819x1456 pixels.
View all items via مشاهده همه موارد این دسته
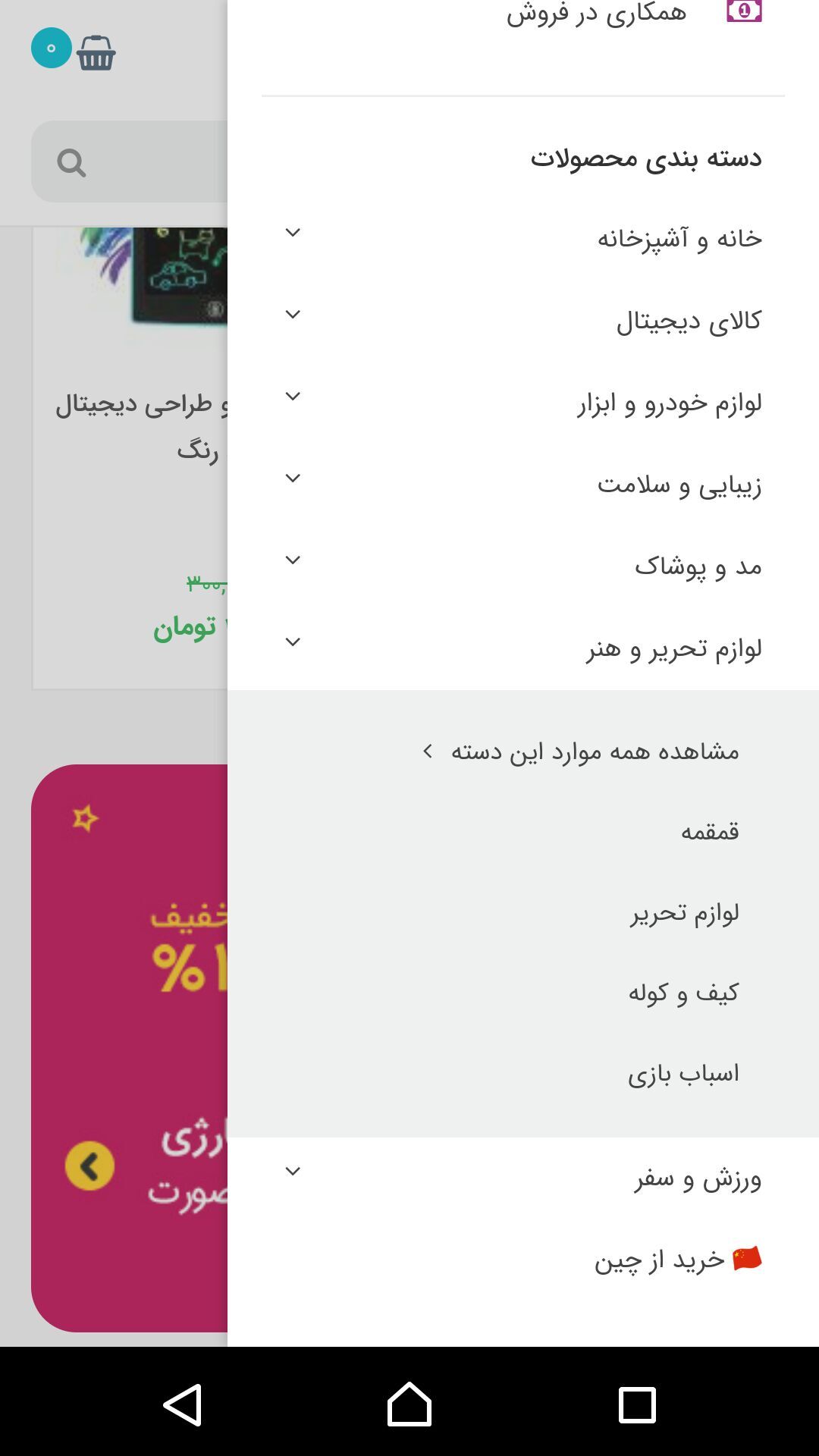(595, 752)
